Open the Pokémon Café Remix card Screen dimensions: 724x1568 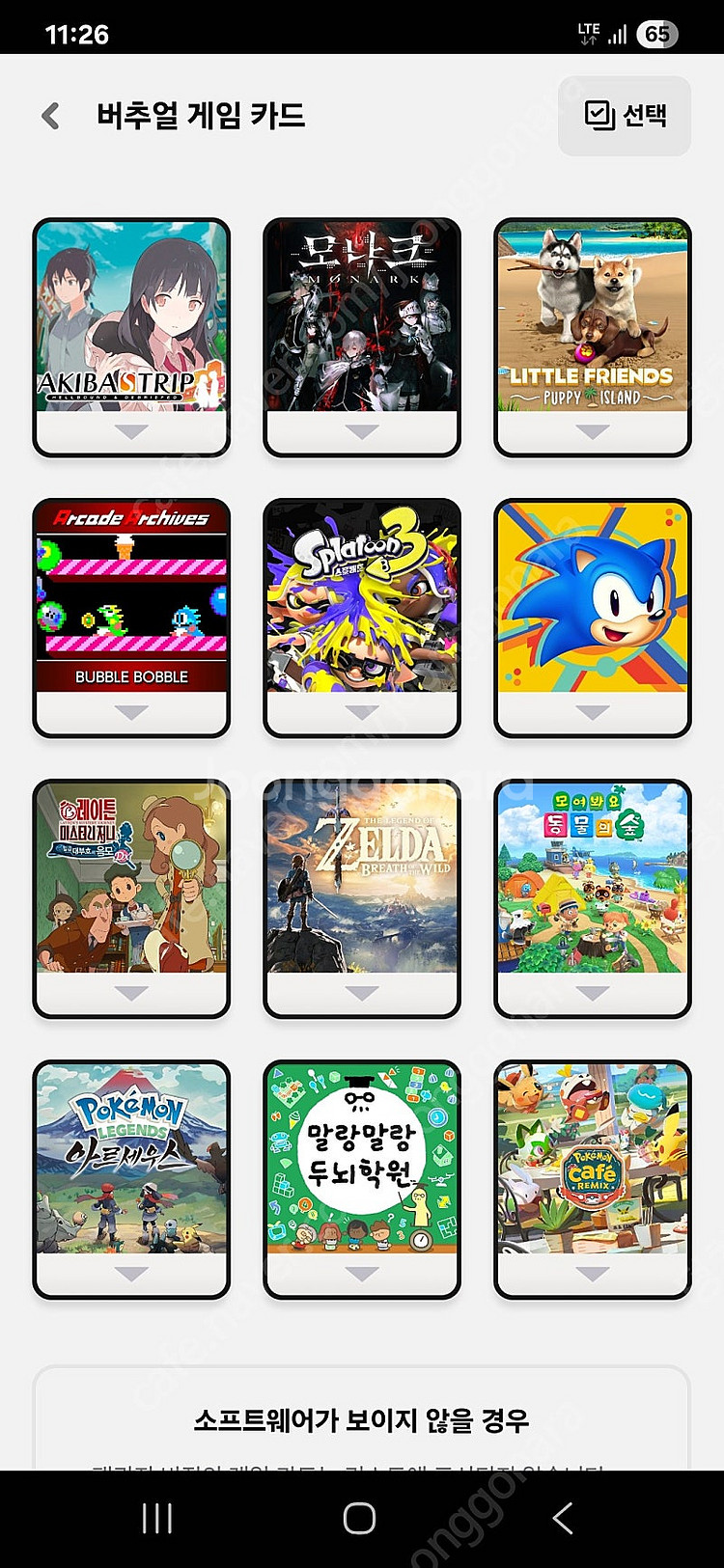click(592, 1160)
